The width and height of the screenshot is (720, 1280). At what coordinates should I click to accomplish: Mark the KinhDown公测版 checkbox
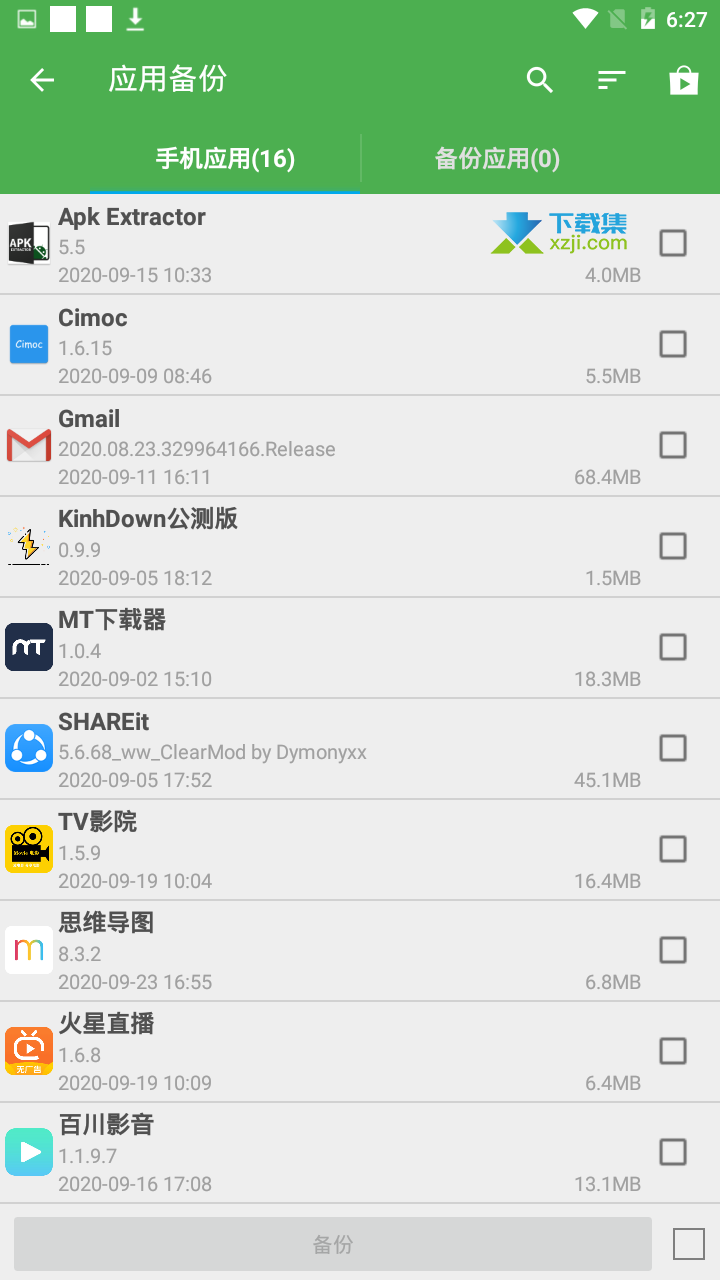pyautogui.click(x=673, y=546)
